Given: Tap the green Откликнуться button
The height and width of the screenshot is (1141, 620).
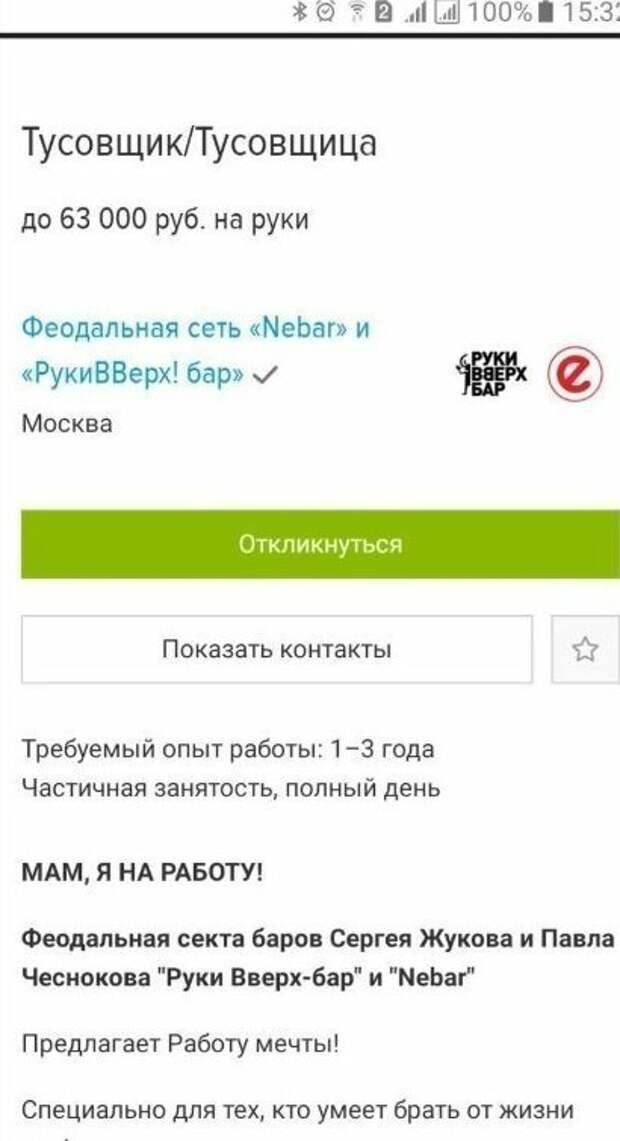Looking at the screenshot, I should click(320, 544).
